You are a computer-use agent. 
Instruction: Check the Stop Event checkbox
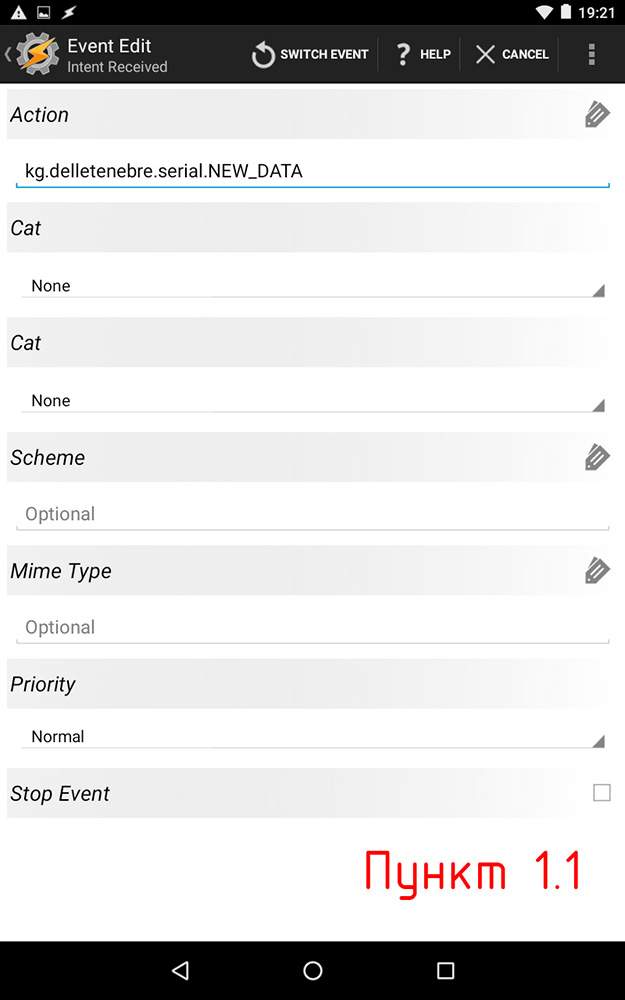coord(602,793)
